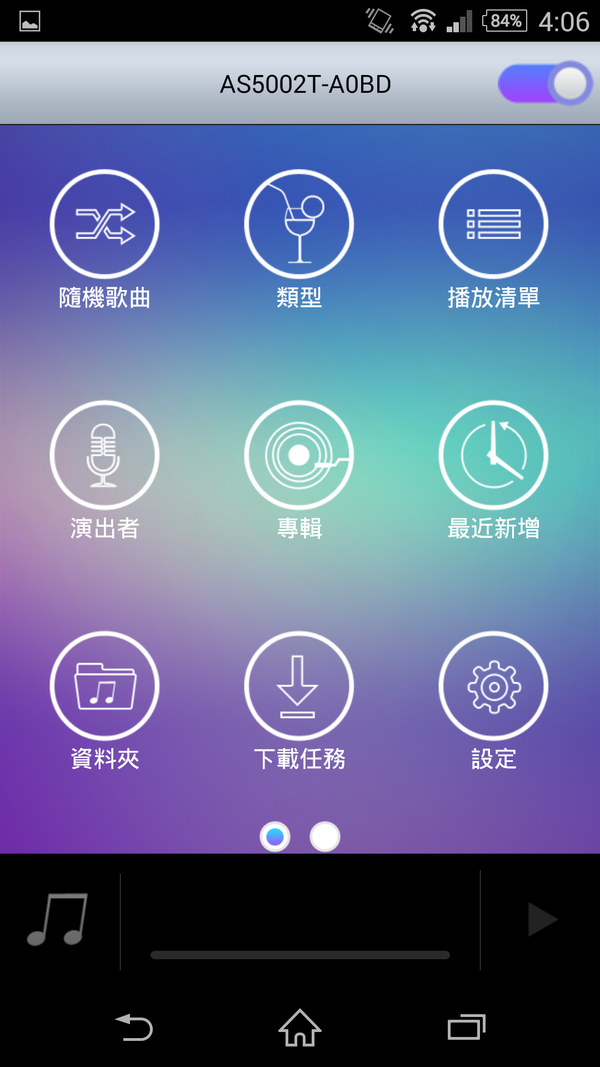Go back using the system back button
Viewport: 600px width, 1067px height.
(134, 1027)
